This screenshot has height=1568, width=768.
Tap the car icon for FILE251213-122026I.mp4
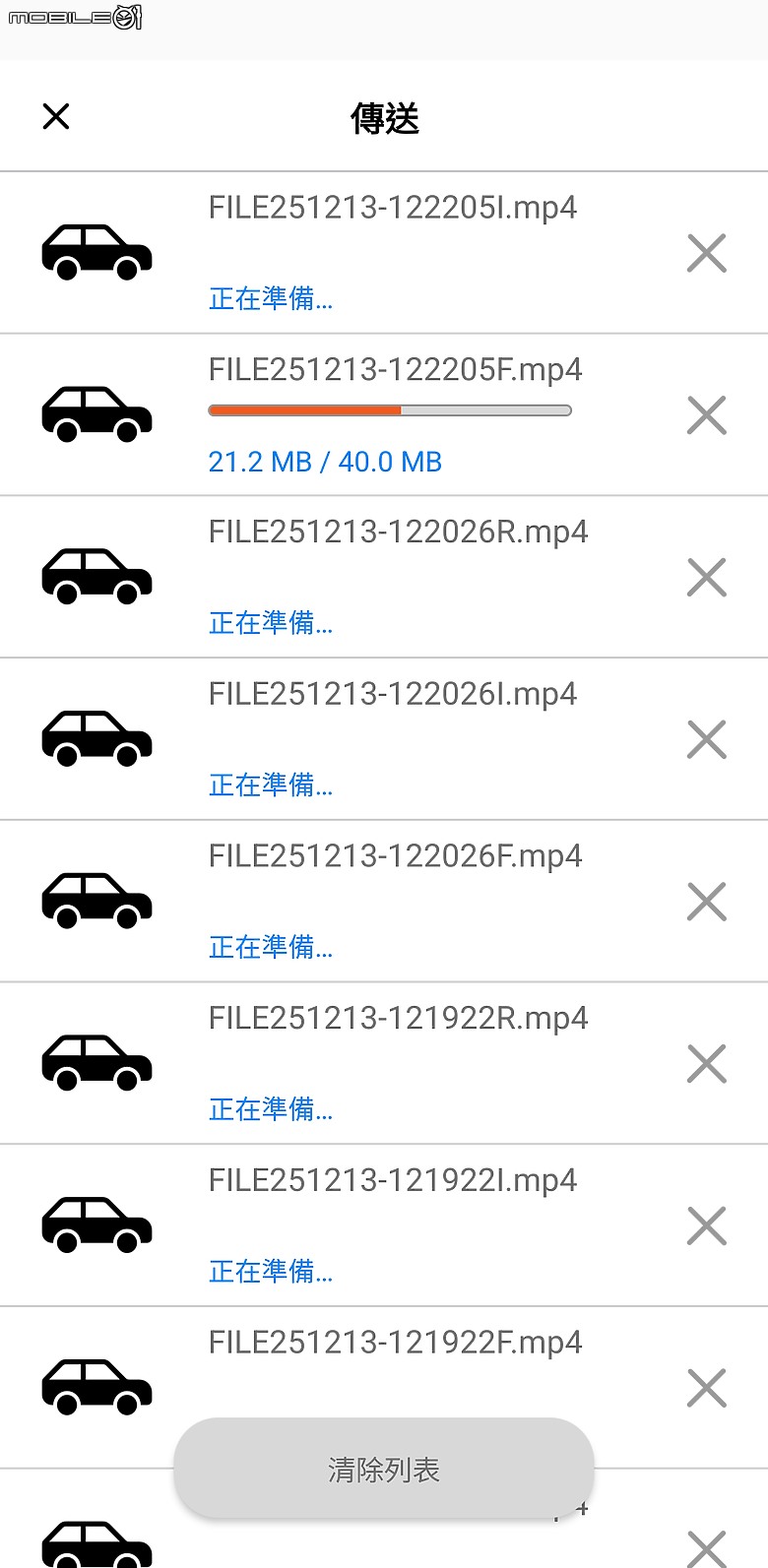point(96,738)
